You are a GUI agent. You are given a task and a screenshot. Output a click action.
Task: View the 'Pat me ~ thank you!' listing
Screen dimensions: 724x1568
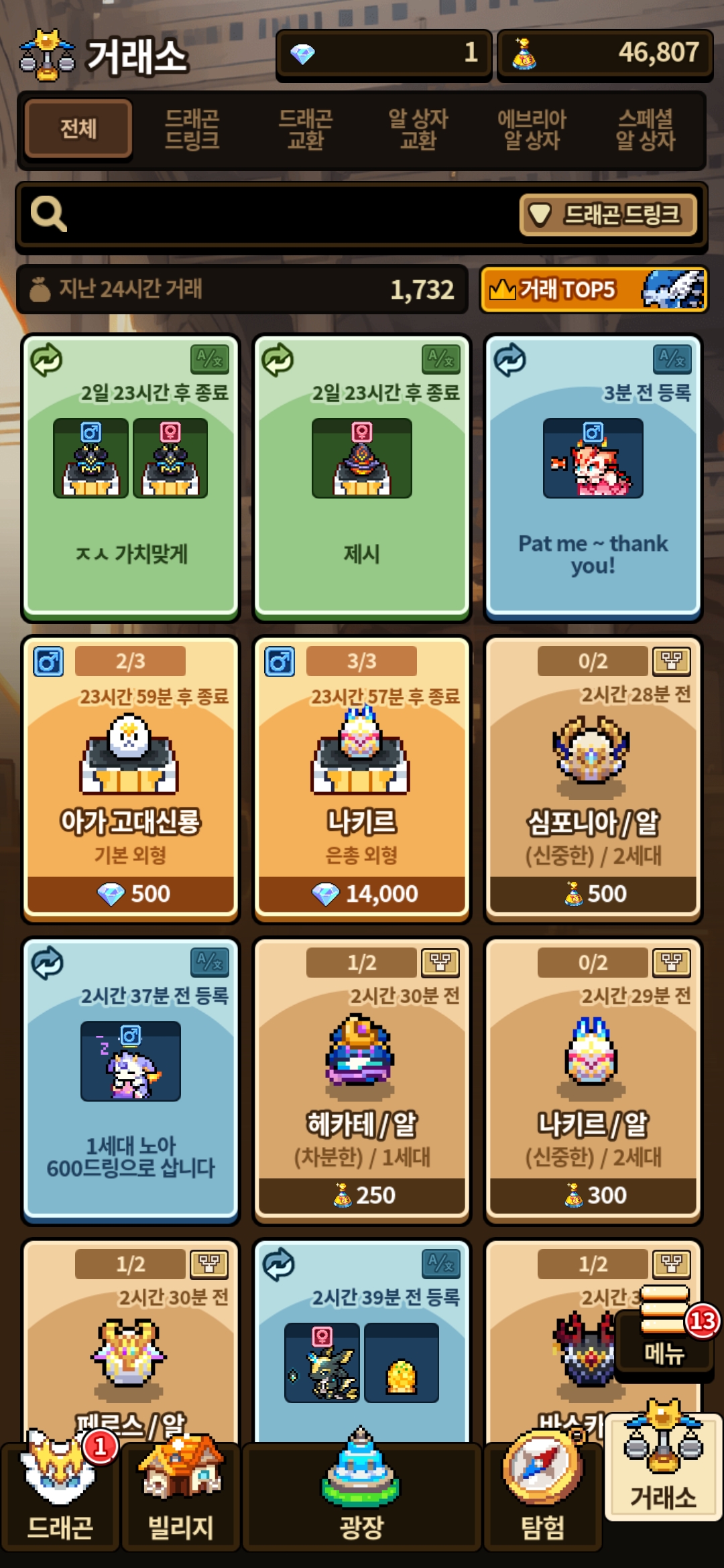tap(593, 477)
